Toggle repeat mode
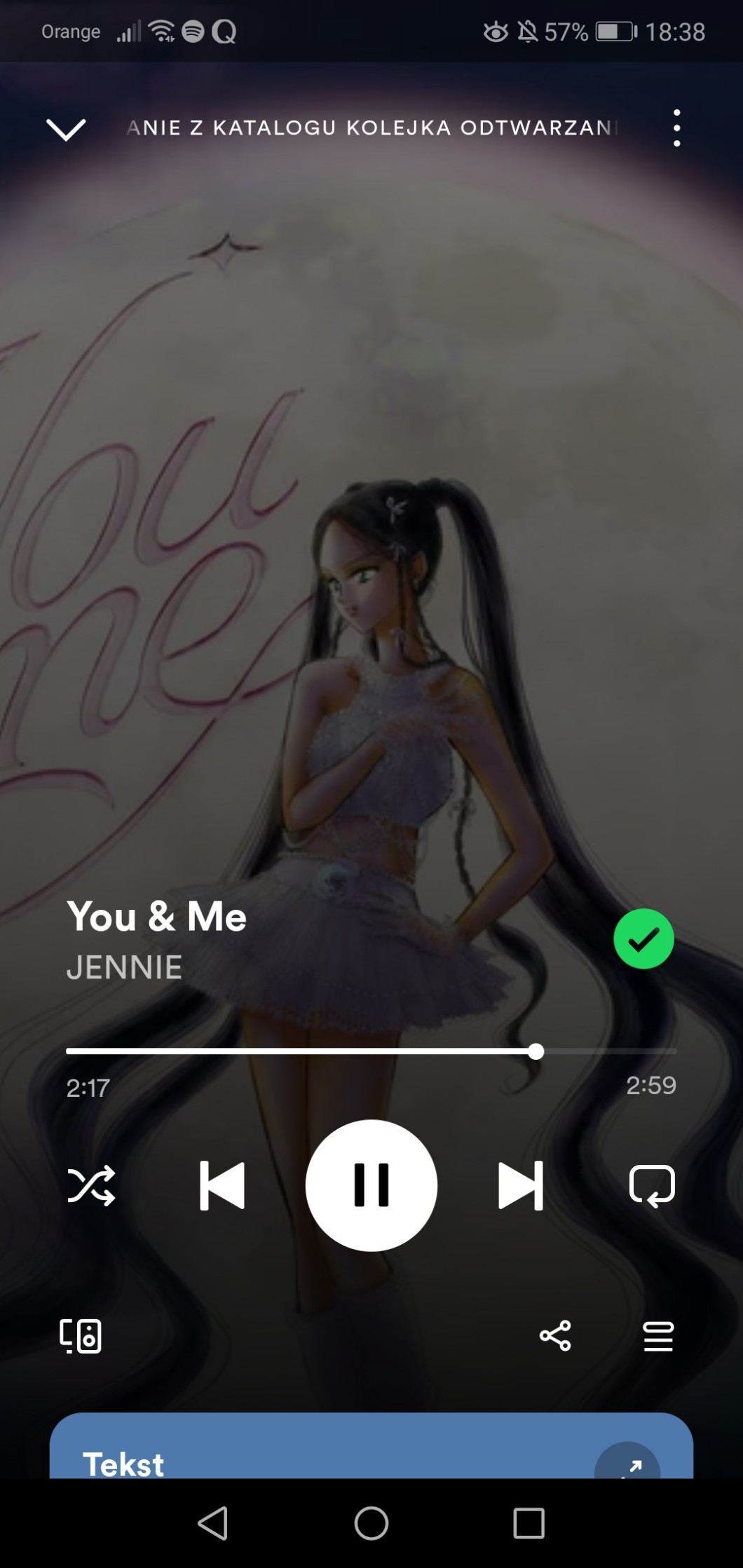 (x=652, y=1185)
